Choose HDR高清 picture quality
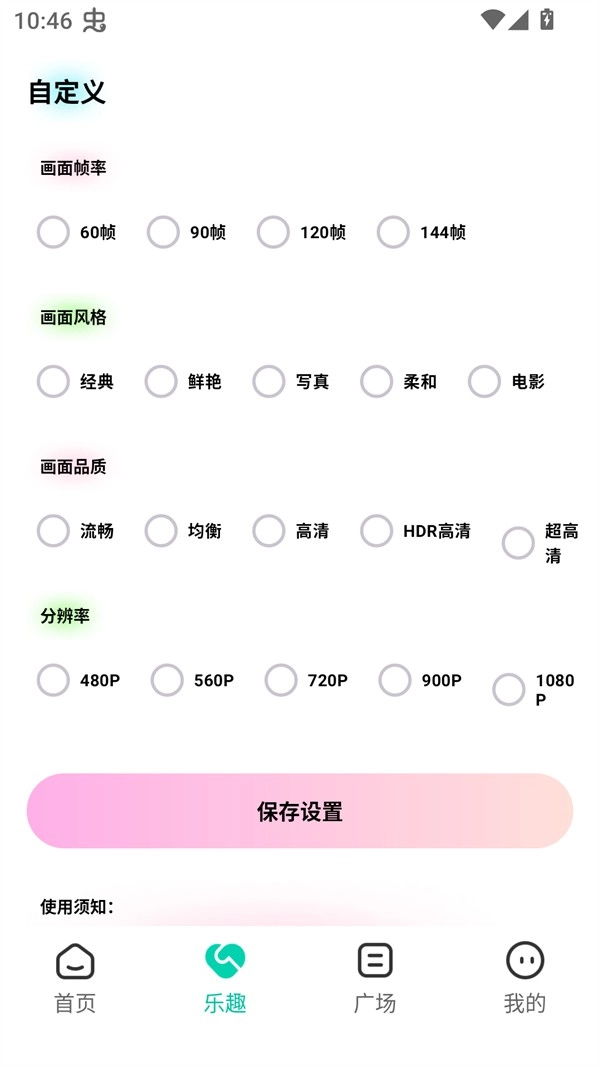 tap(377, 531)
